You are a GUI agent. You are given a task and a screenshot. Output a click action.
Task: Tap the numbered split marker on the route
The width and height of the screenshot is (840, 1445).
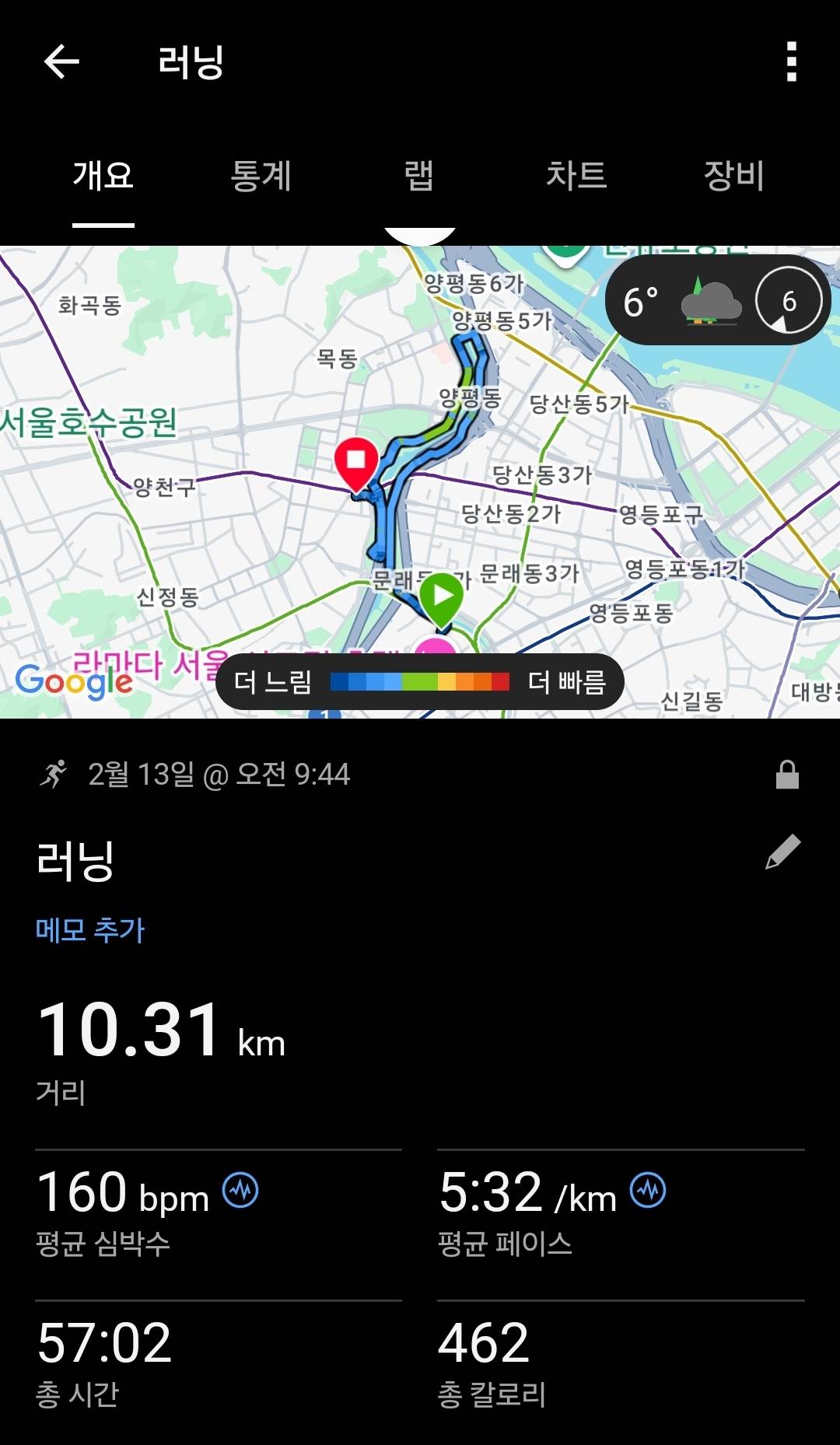[x=326, y=712]
